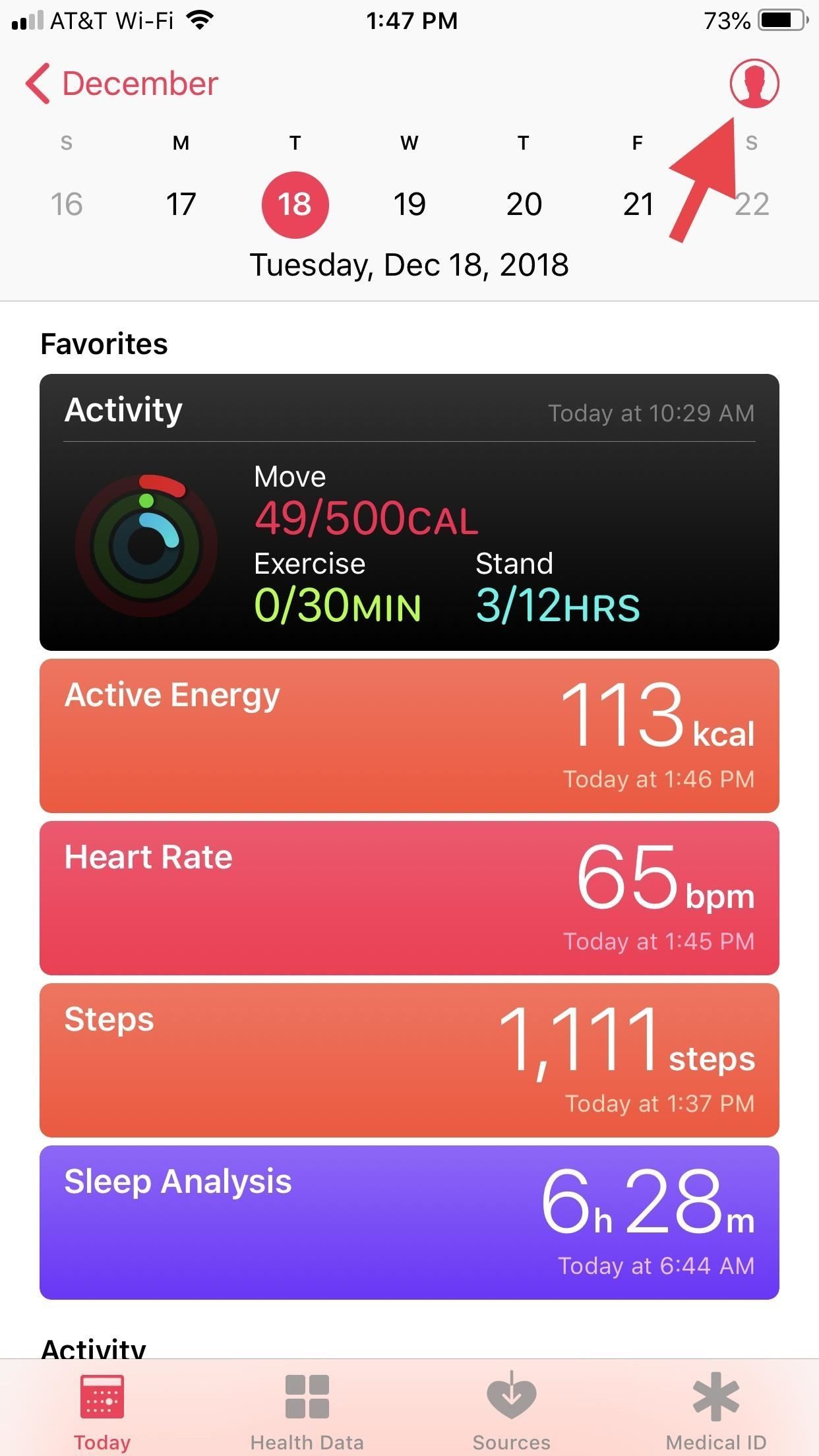Open the Activity rings card
This screenshot has width=819, height=1456.
point(409,512)
